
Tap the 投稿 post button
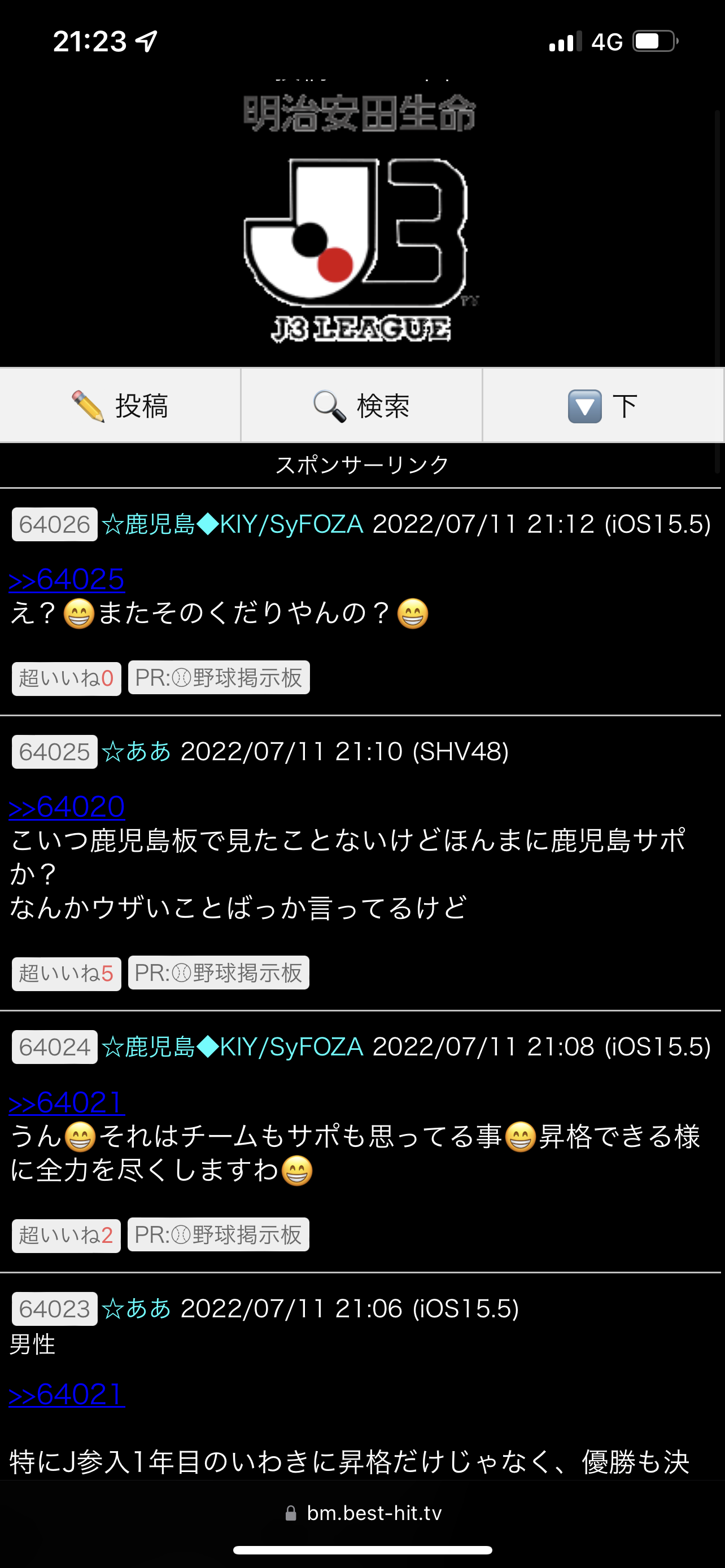(x=120, y=405)
